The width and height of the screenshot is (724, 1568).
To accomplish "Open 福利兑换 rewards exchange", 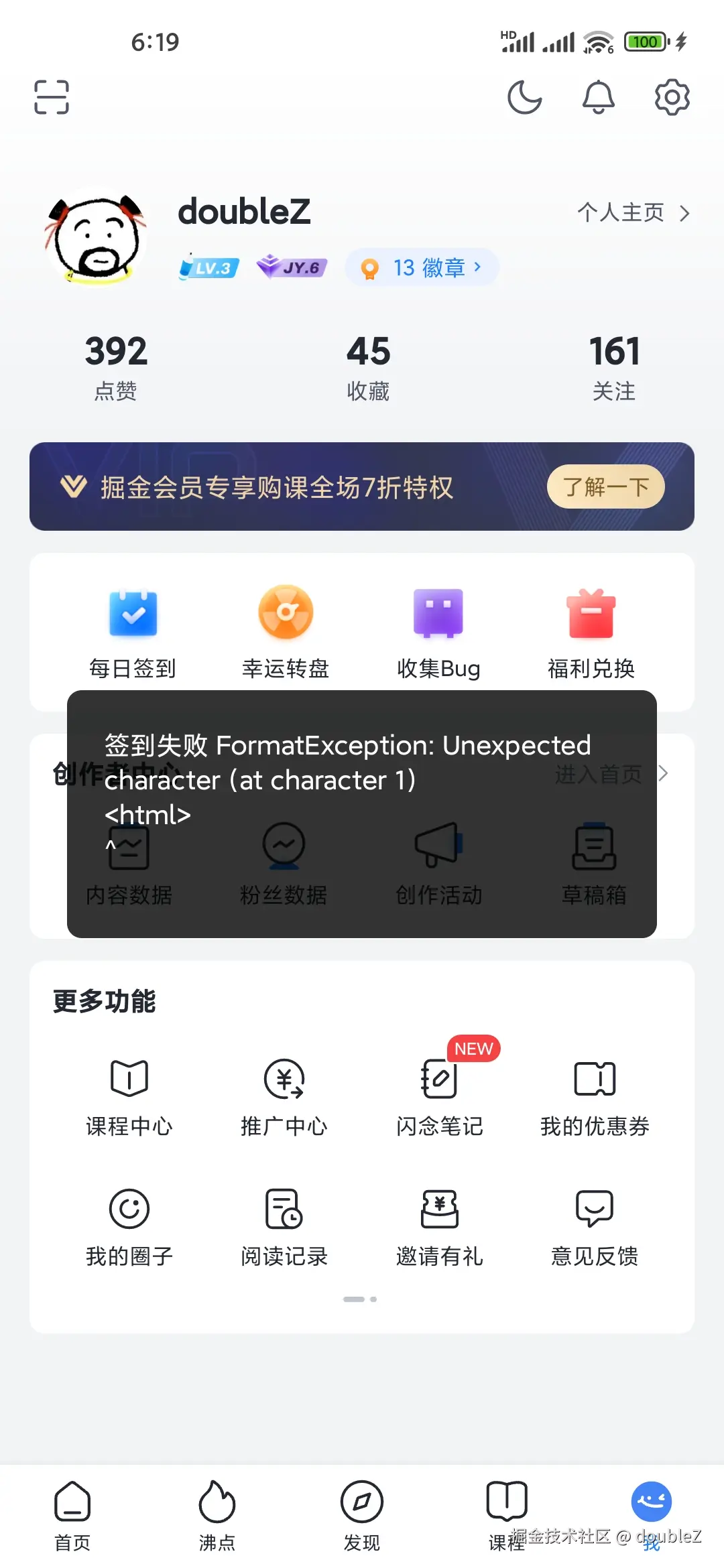I will pyautogui.click(x=592, y=630).
